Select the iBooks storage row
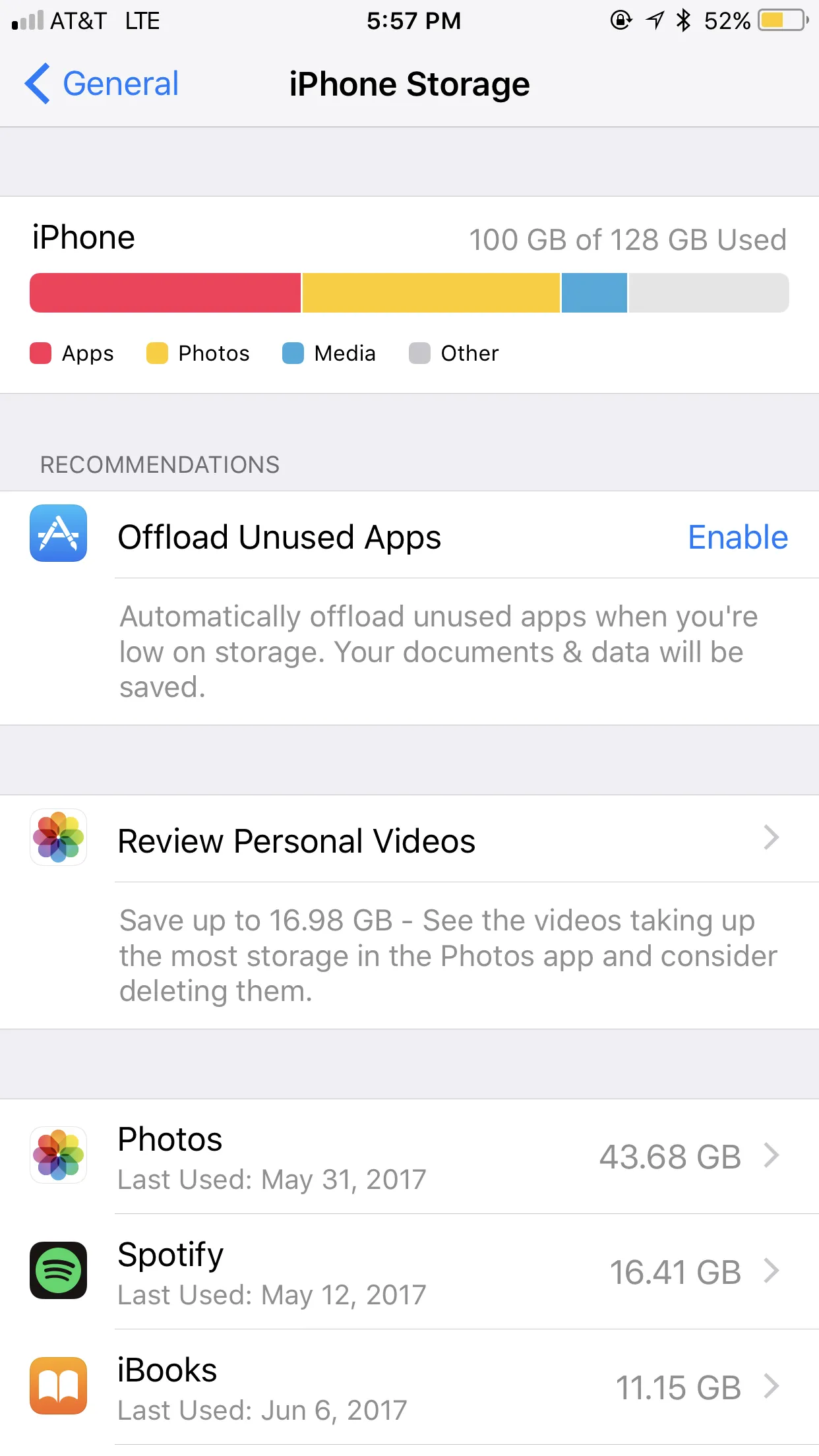The width and height of the screenshot is (819, 1456). (409, 1388)
